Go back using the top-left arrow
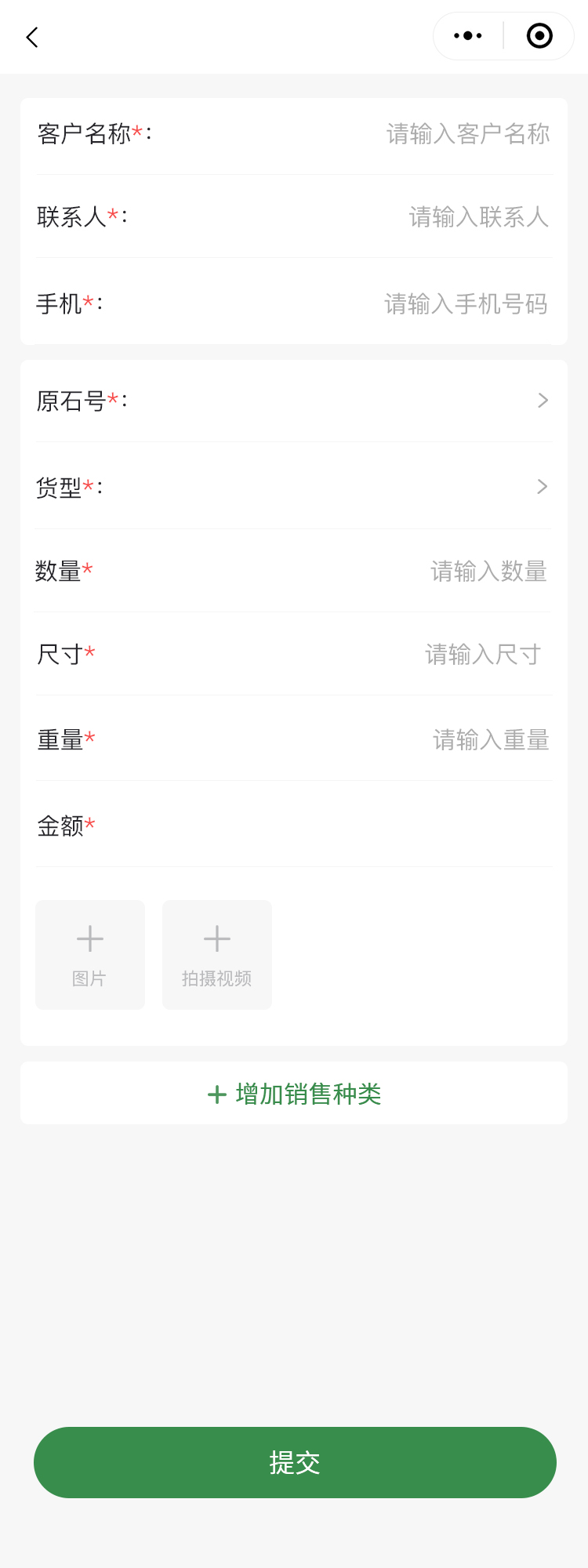Image resolution: width=588 pixels, height=1568 pixels. 32,37
